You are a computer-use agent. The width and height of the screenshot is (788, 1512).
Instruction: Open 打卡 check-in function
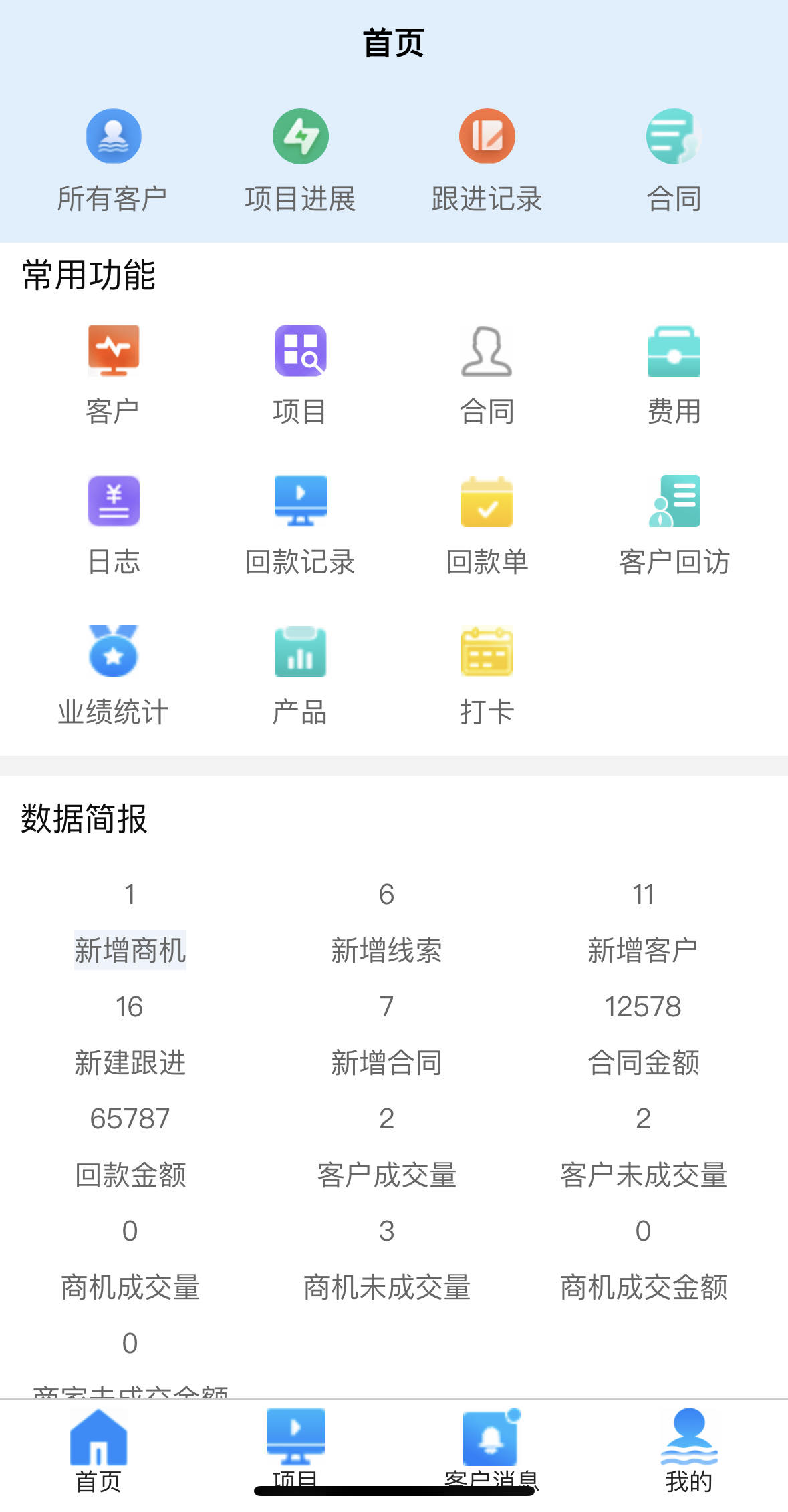[487, 676]
